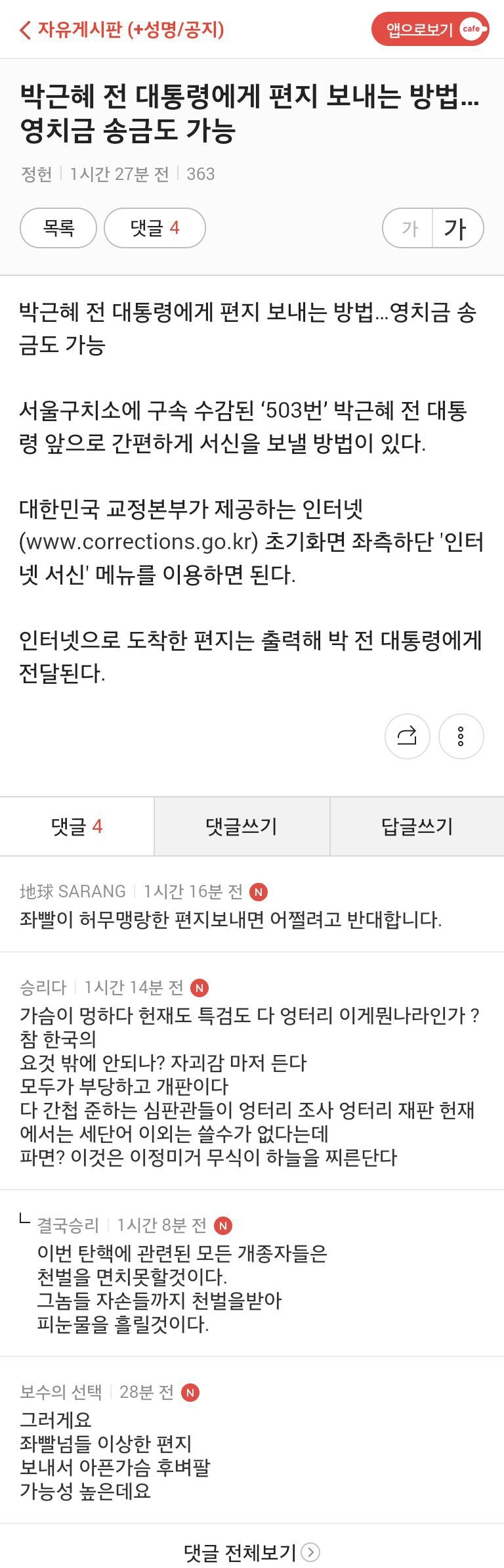504x1568 pixels.
Task: Open 댓글 전체보기 to view all comments
Action: point(252,1552)
